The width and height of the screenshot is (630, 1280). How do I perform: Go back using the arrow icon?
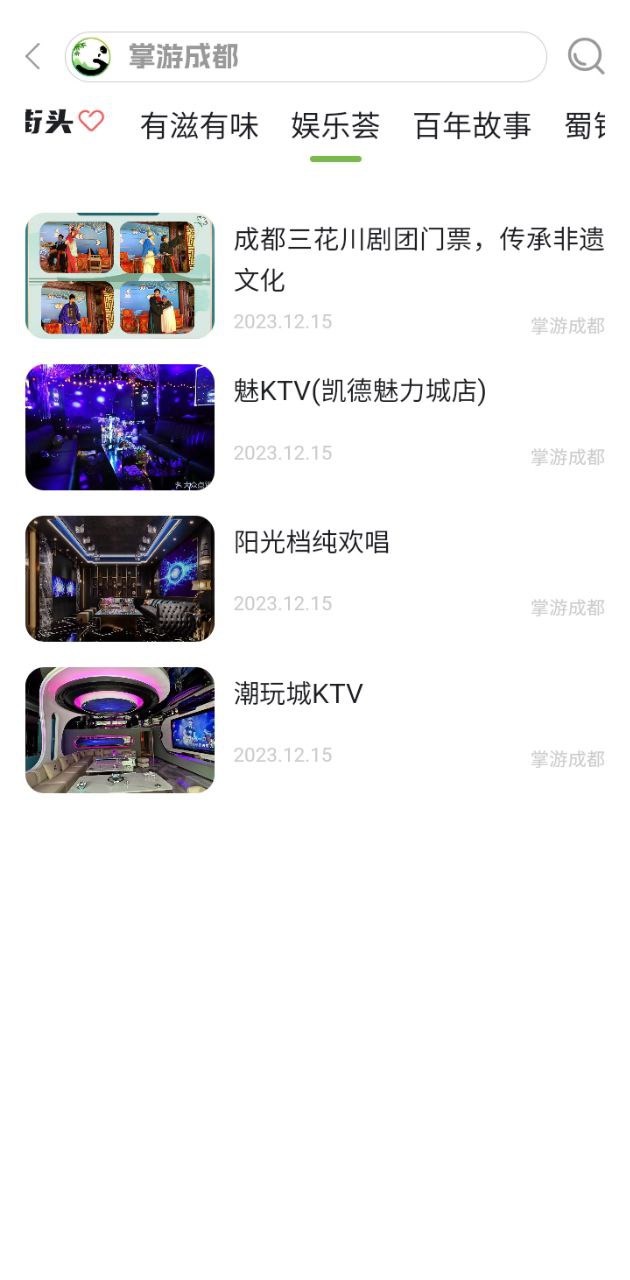(33, 56)
